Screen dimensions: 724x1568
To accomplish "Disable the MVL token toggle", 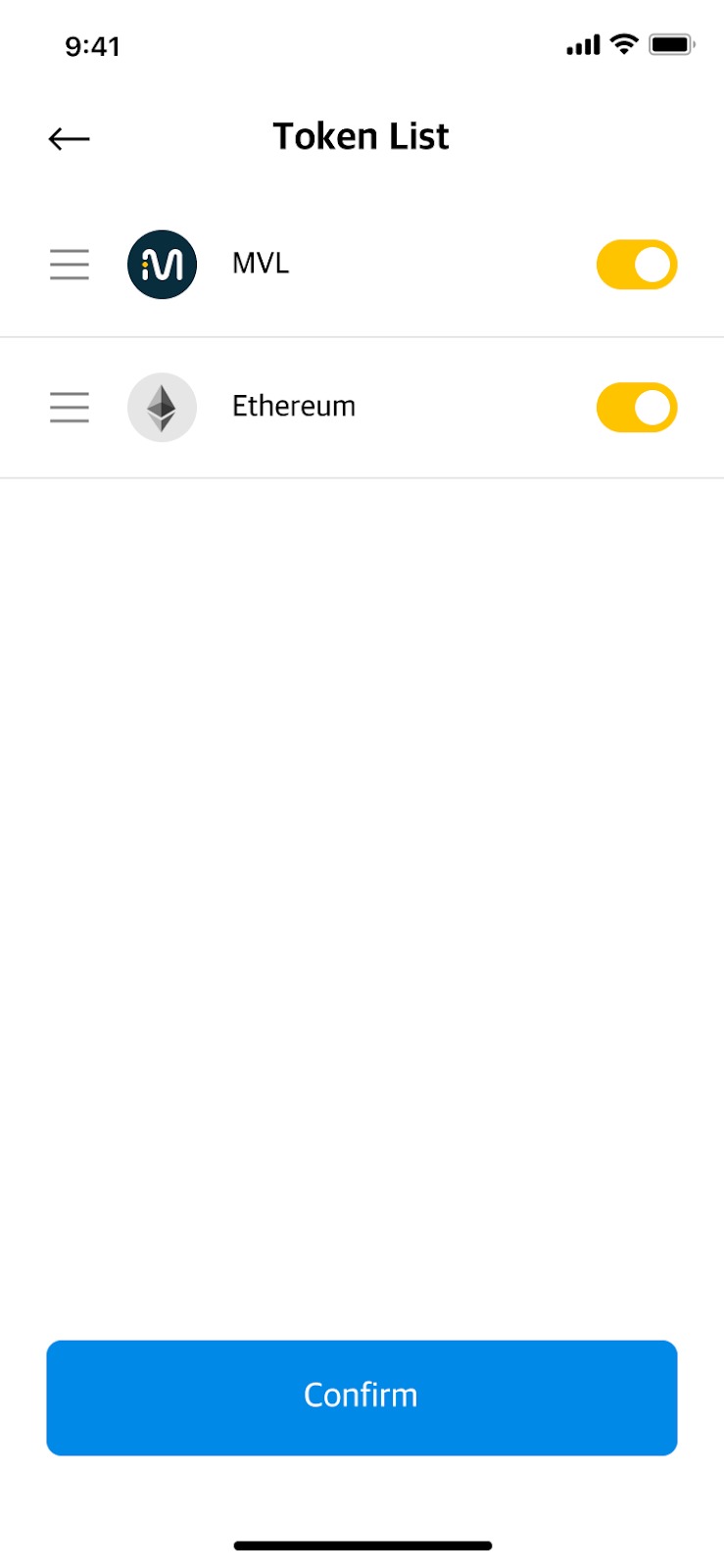I will (637, 265).
